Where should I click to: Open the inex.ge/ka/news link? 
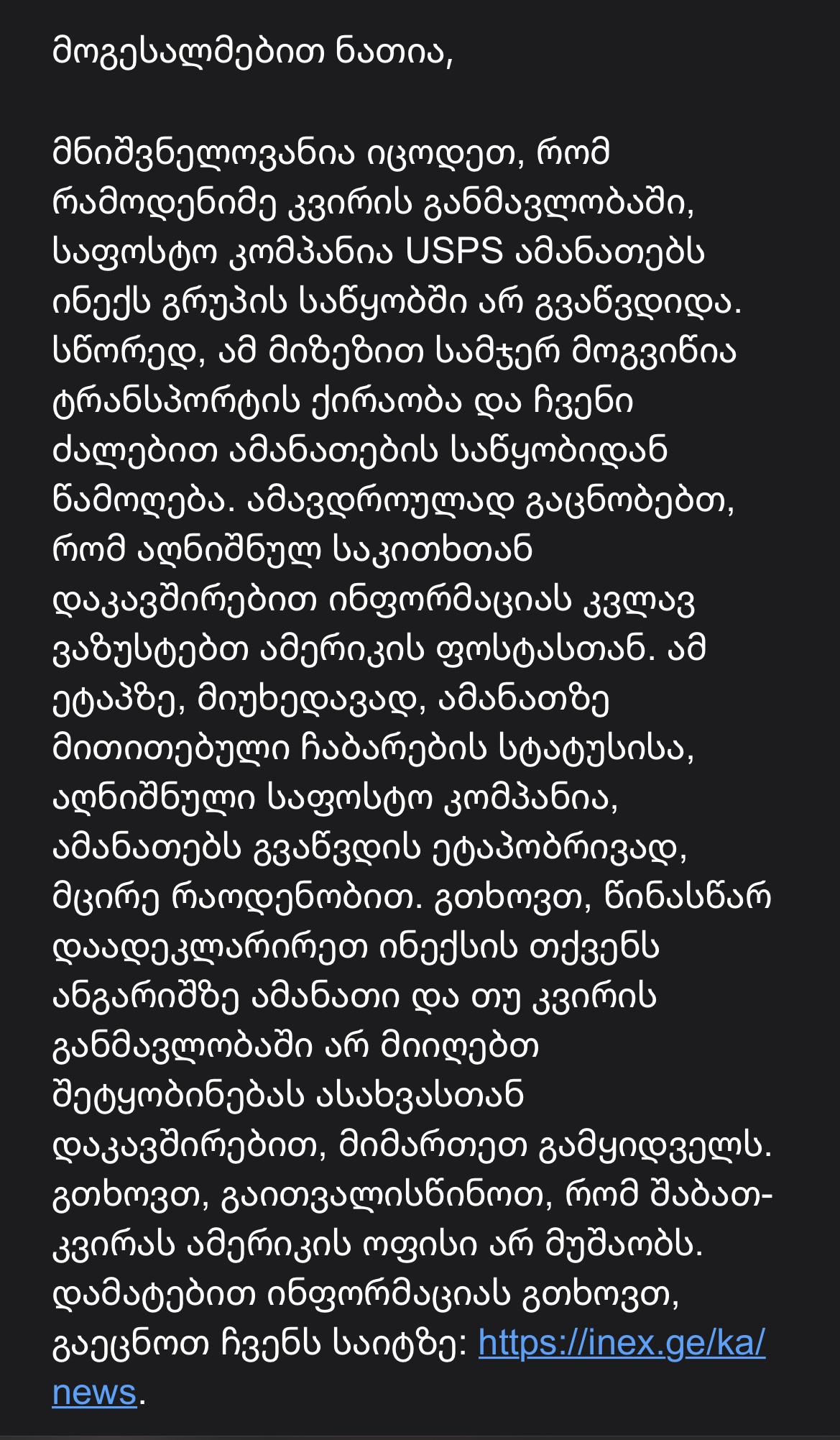622,1342
